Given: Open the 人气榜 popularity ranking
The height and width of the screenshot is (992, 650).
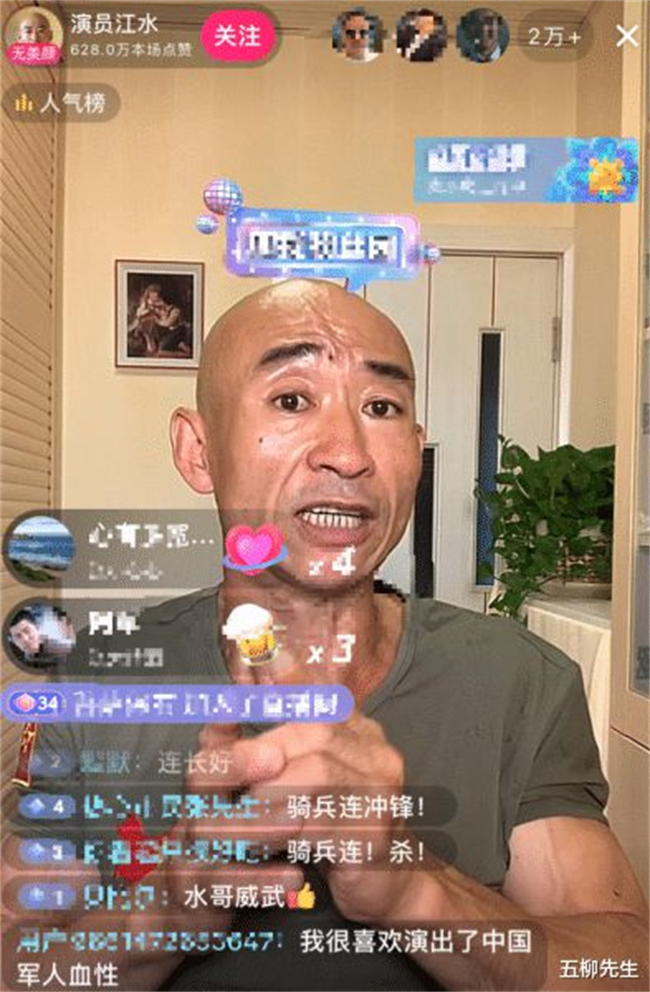Looking at the screenshot, I should (x=66, y=101).
